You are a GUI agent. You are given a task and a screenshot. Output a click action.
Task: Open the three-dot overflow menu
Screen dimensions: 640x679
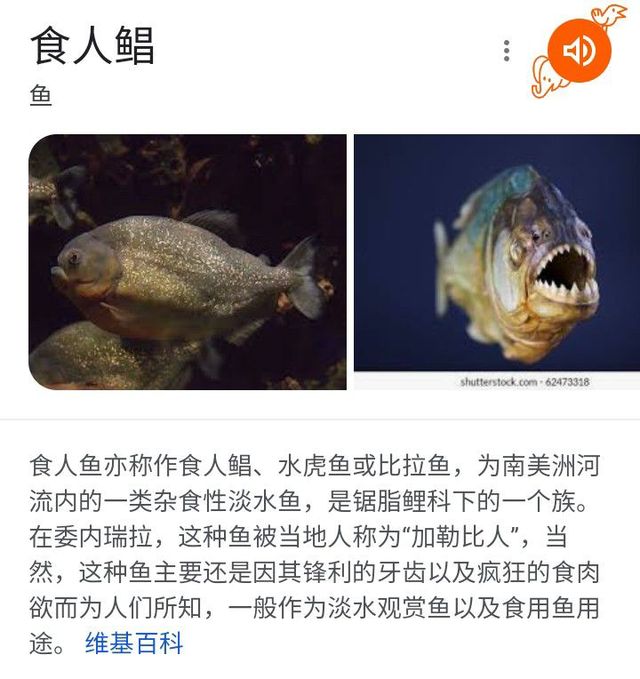(506, 51)
